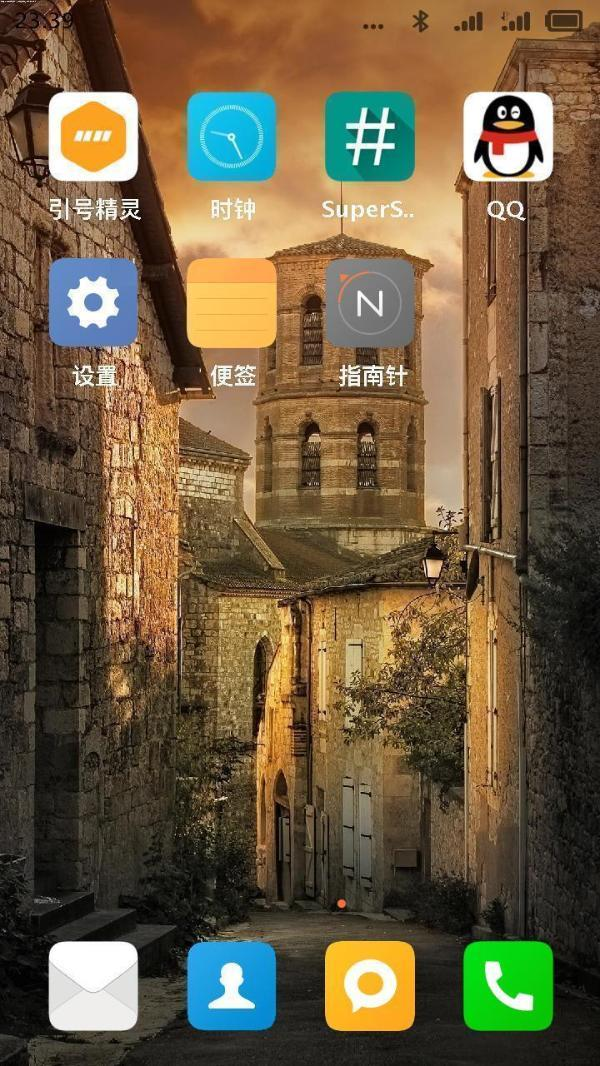Open the 便签 notes app
600x1066 pixels.
click(x=231, y=303)
